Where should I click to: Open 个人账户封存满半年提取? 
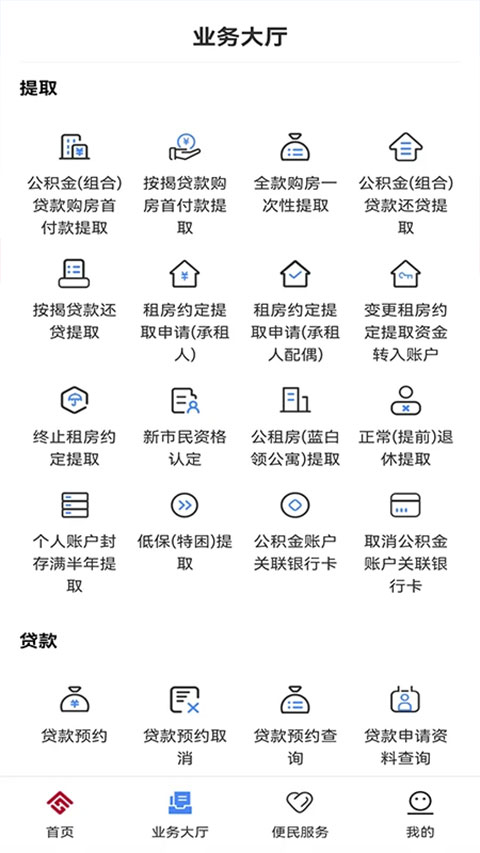tap(75, 542)
